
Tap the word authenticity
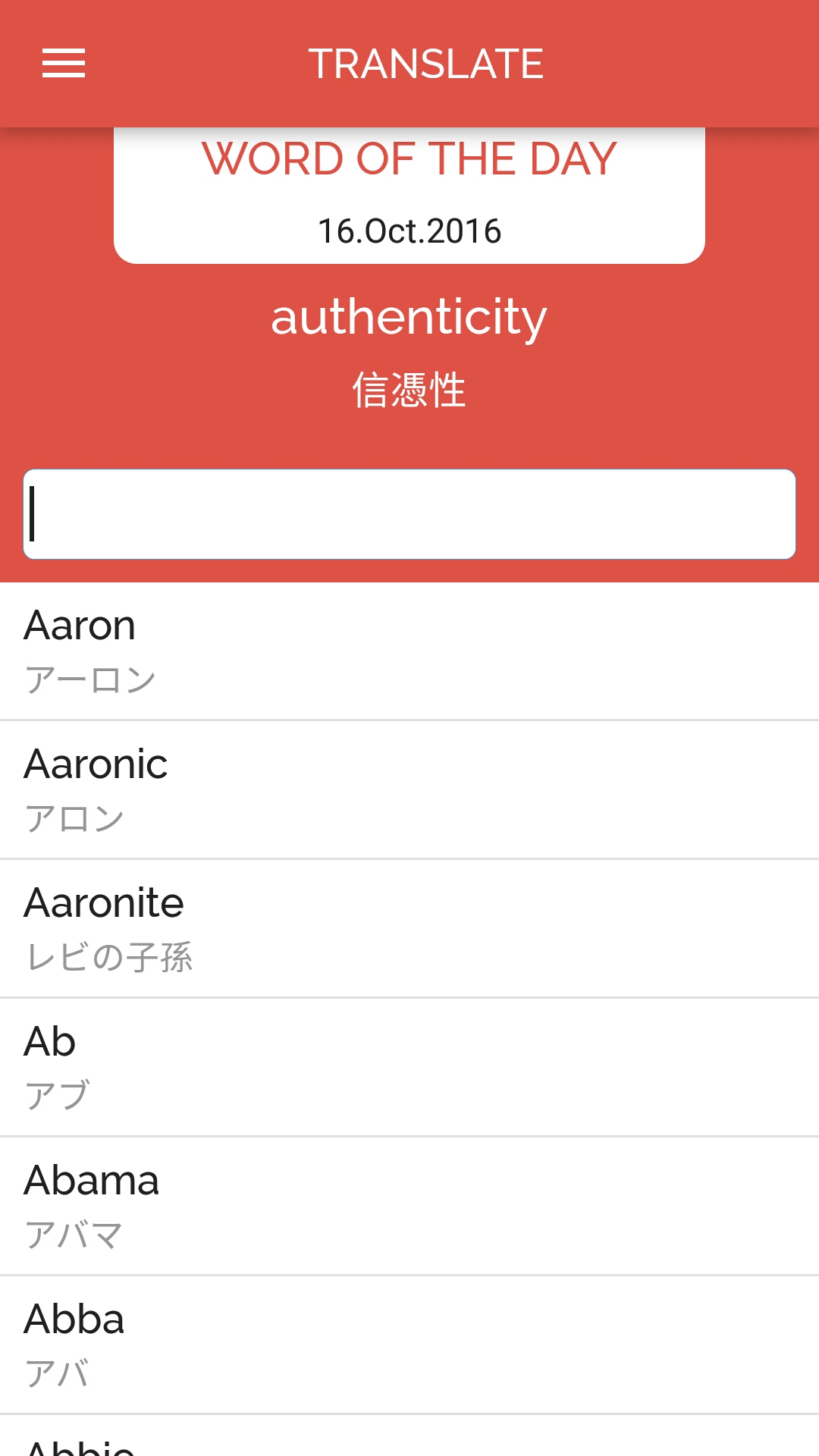point(409,318)
